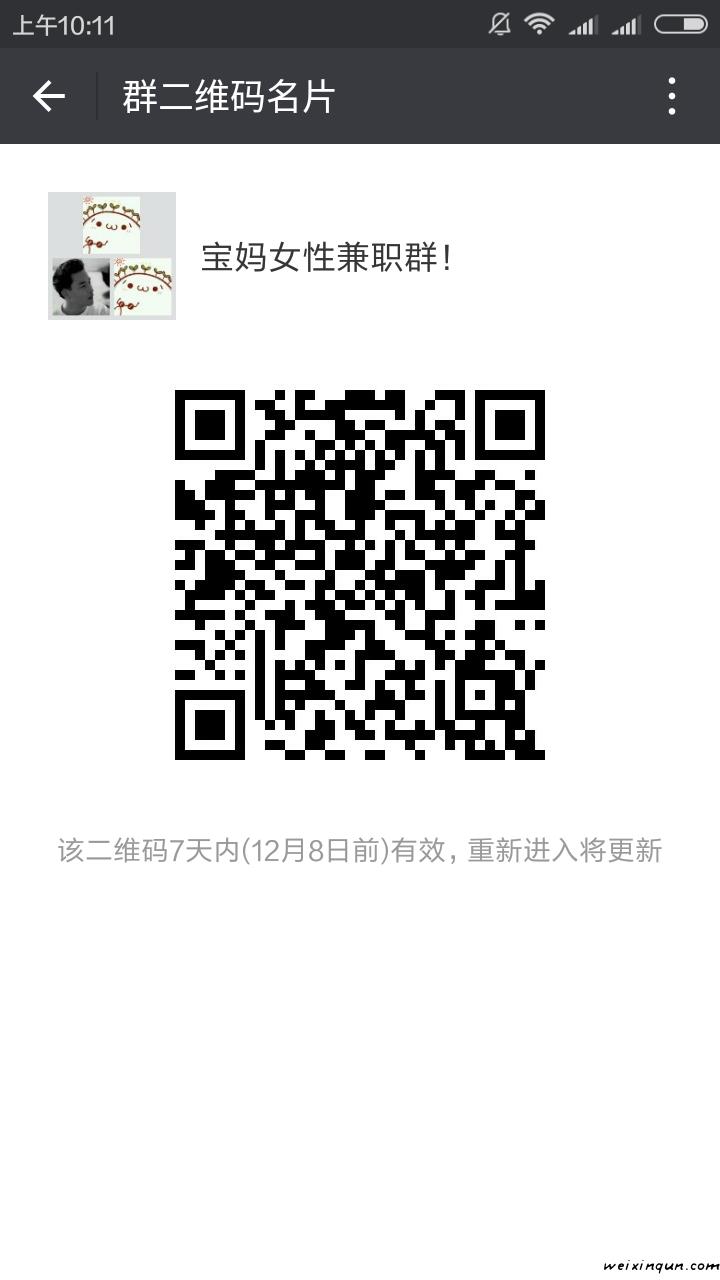Open the three-dot overflow menu
The width and height of the screenshot is (720, 1280).
click(x=672, y=96)
